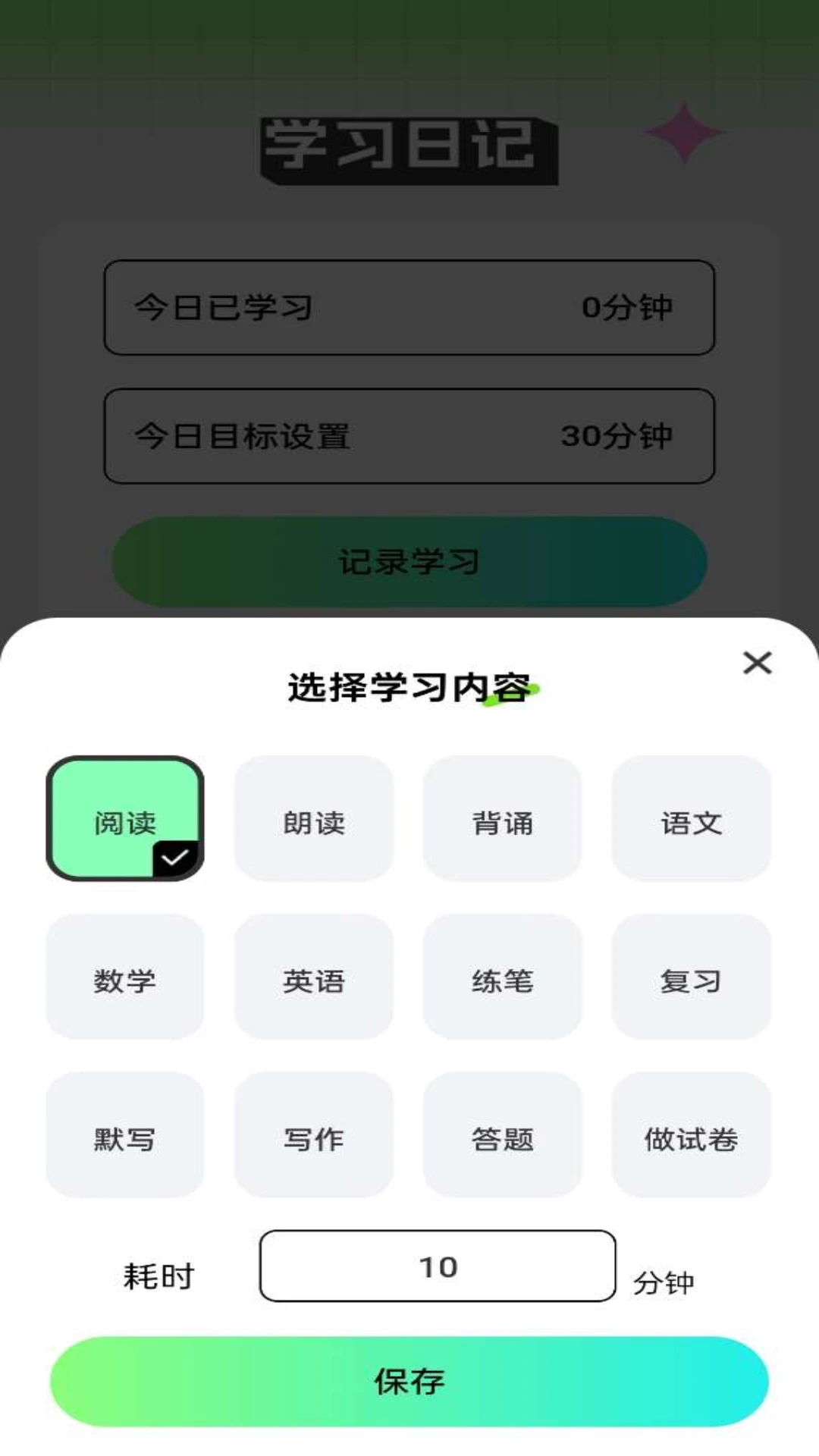Select the 默写 study content tile

click(125, 1135)
